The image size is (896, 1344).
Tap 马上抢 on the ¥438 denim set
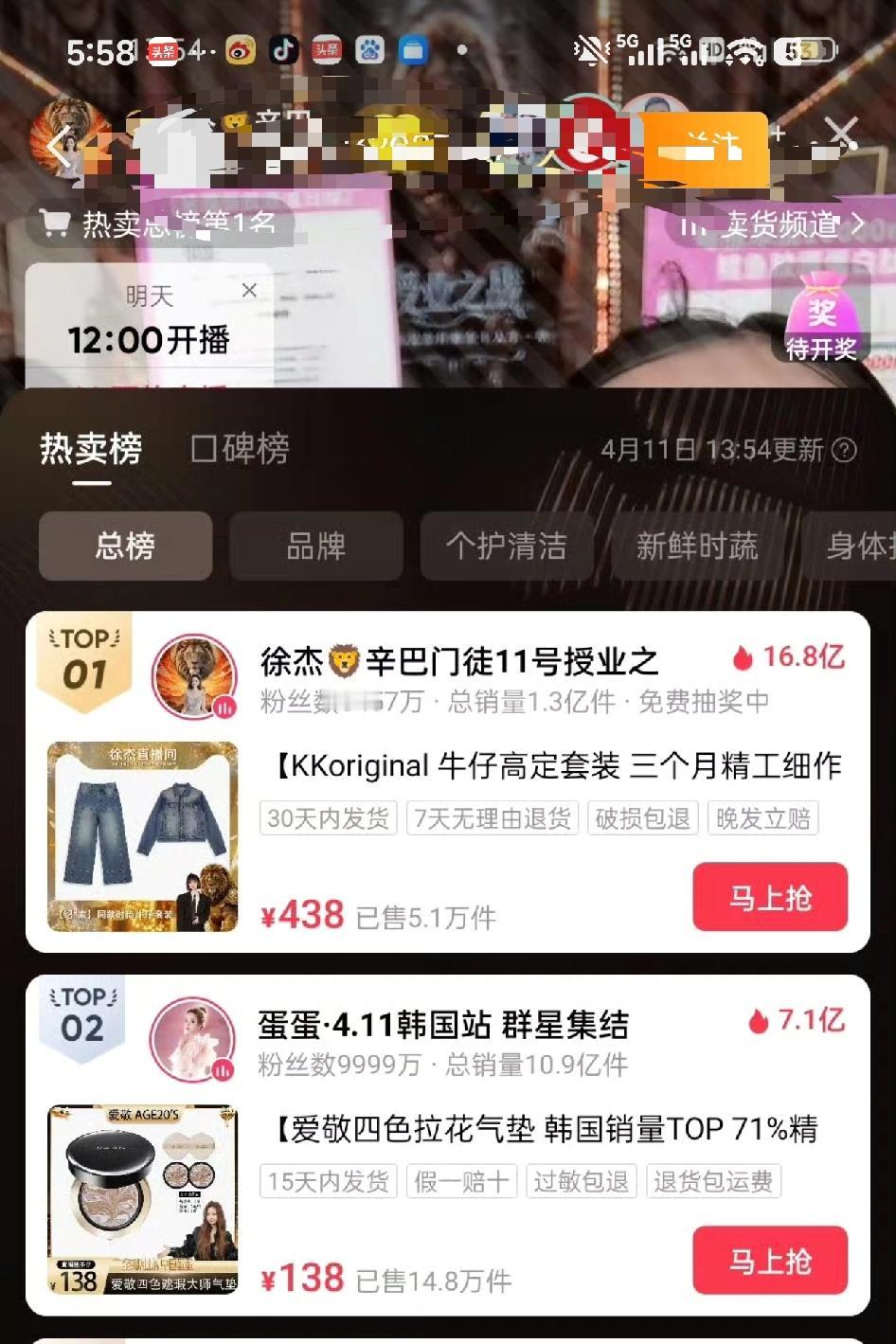click(769, 897)
